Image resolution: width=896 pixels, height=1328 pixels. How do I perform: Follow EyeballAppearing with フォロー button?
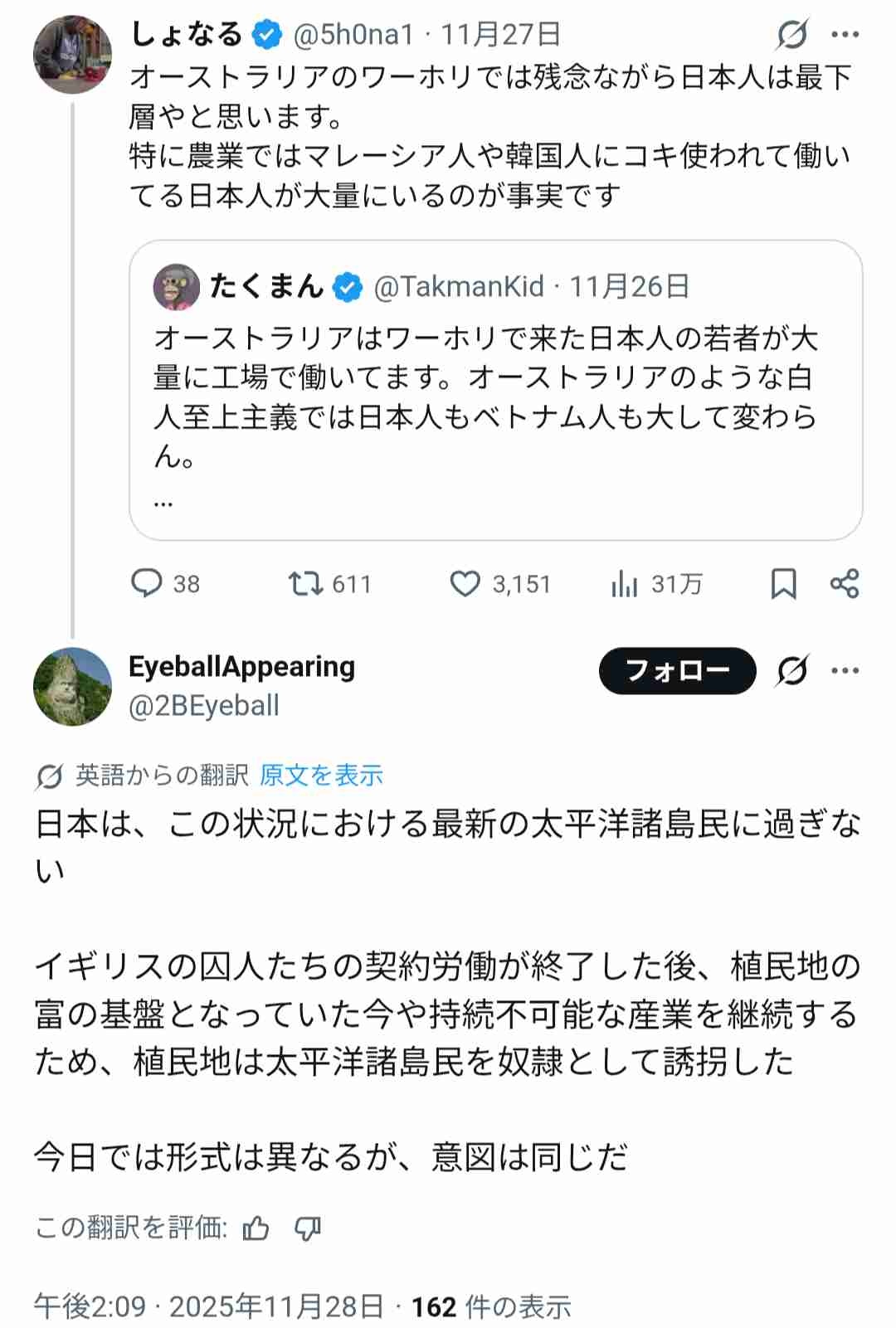677,670
